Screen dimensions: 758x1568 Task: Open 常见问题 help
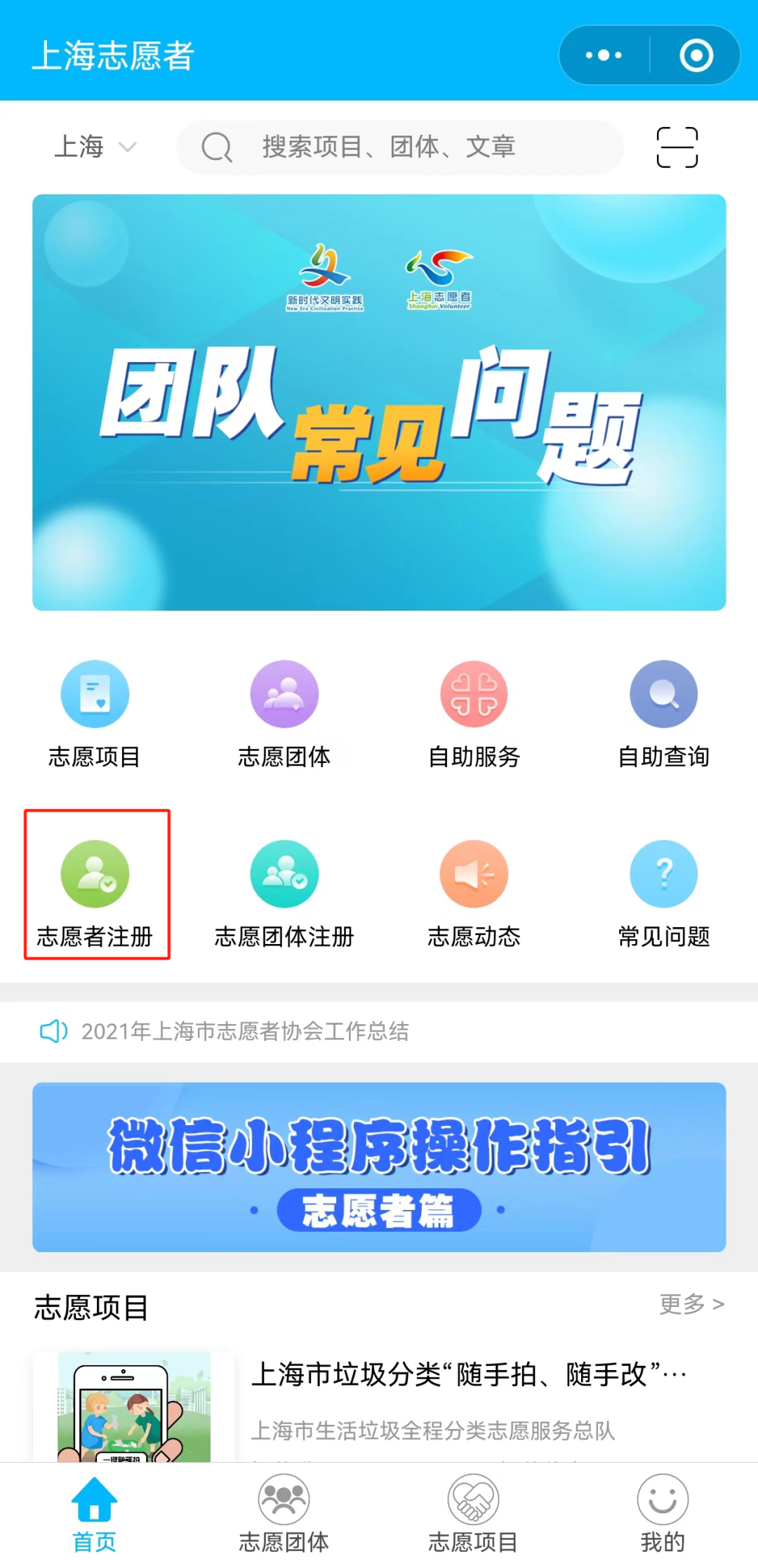[663, 893]
